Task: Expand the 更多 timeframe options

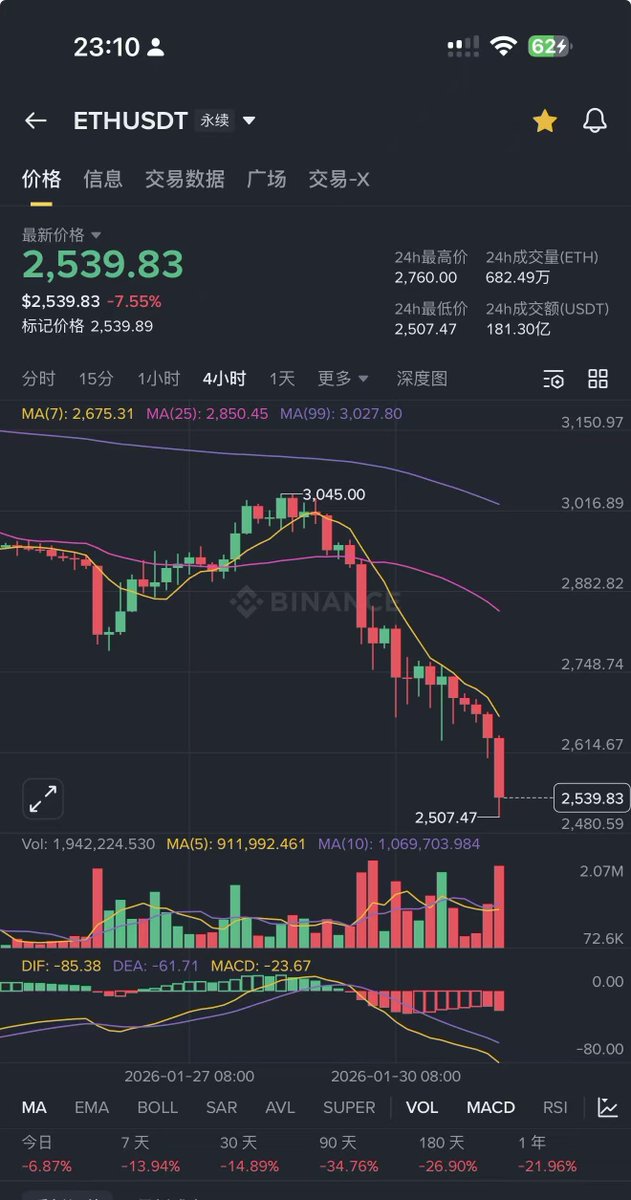Action: (343, 378)
